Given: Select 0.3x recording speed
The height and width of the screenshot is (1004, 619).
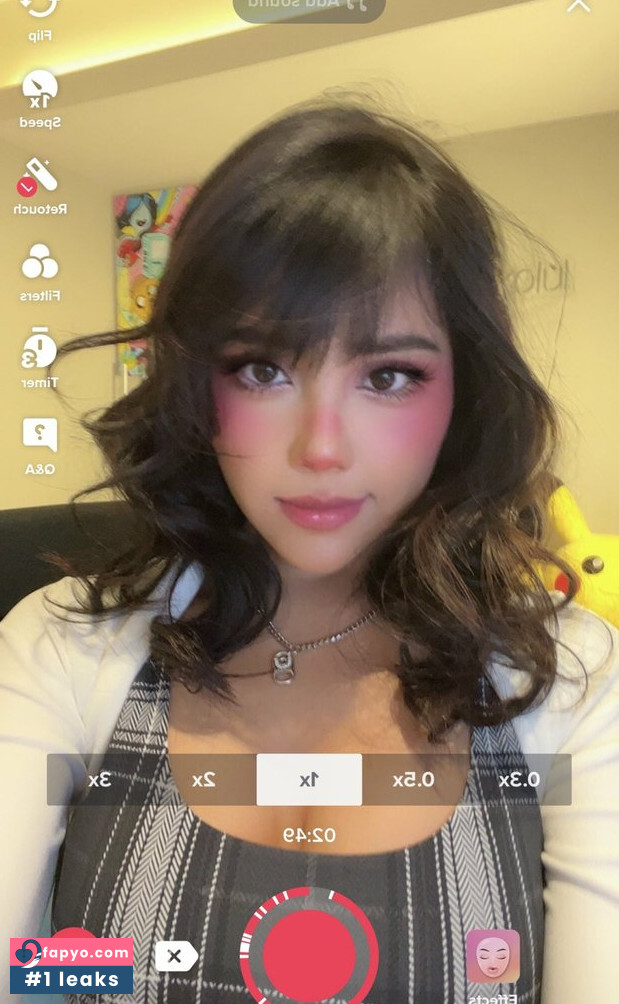Looking at the screenshot, I should click(519, 779).
